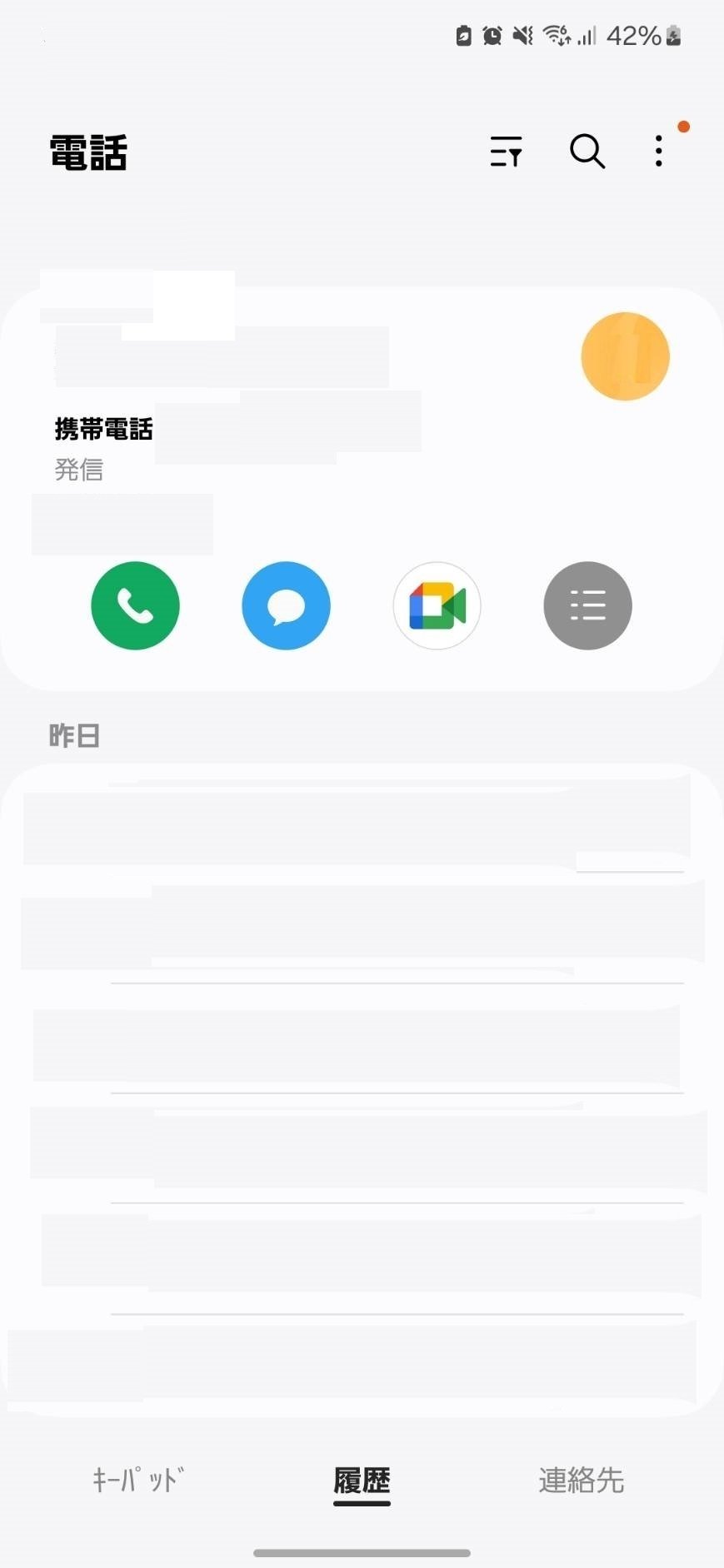This screenshot has height=1568, width=724.
Task: Open search in the phone app
Action: coord(587,152)
